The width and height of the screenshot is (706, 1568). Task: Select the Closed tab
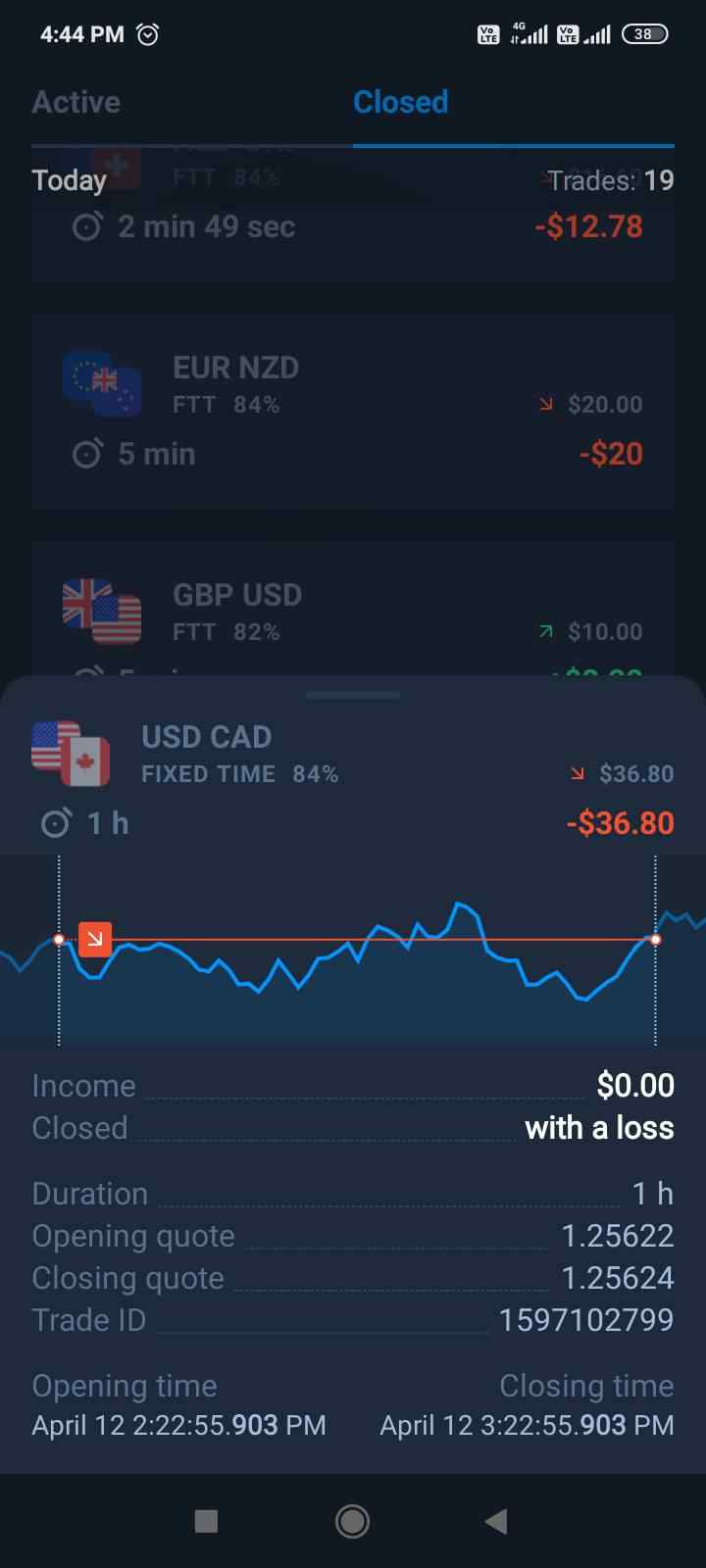tap(400, 102)
